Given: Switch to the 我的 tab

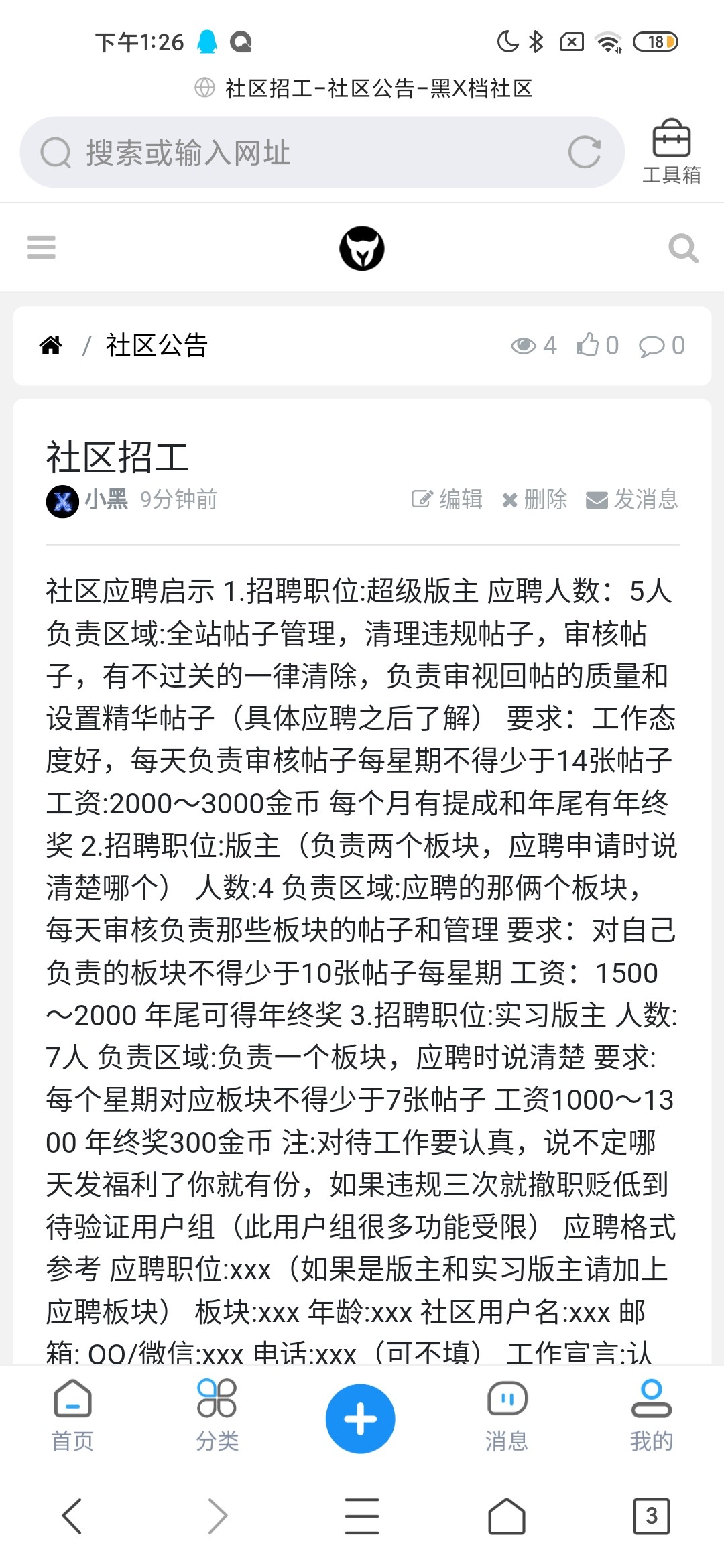Looking at the screenshot, I should pos(652,1415).
